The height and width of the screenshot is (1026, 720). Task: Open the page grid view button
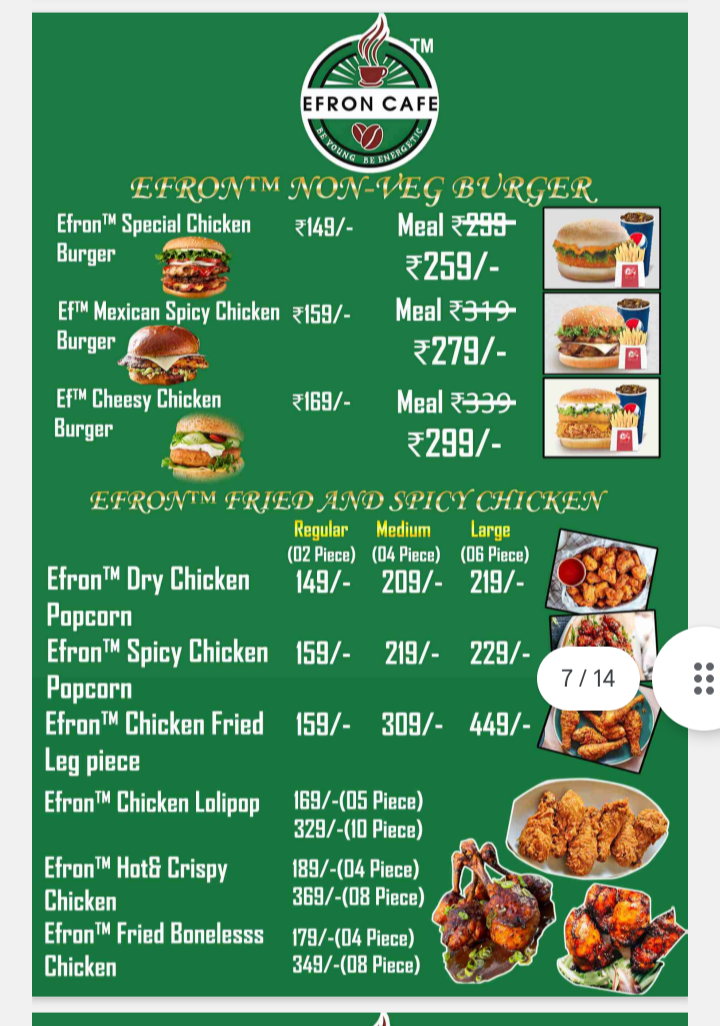click(x=702, y=679)
